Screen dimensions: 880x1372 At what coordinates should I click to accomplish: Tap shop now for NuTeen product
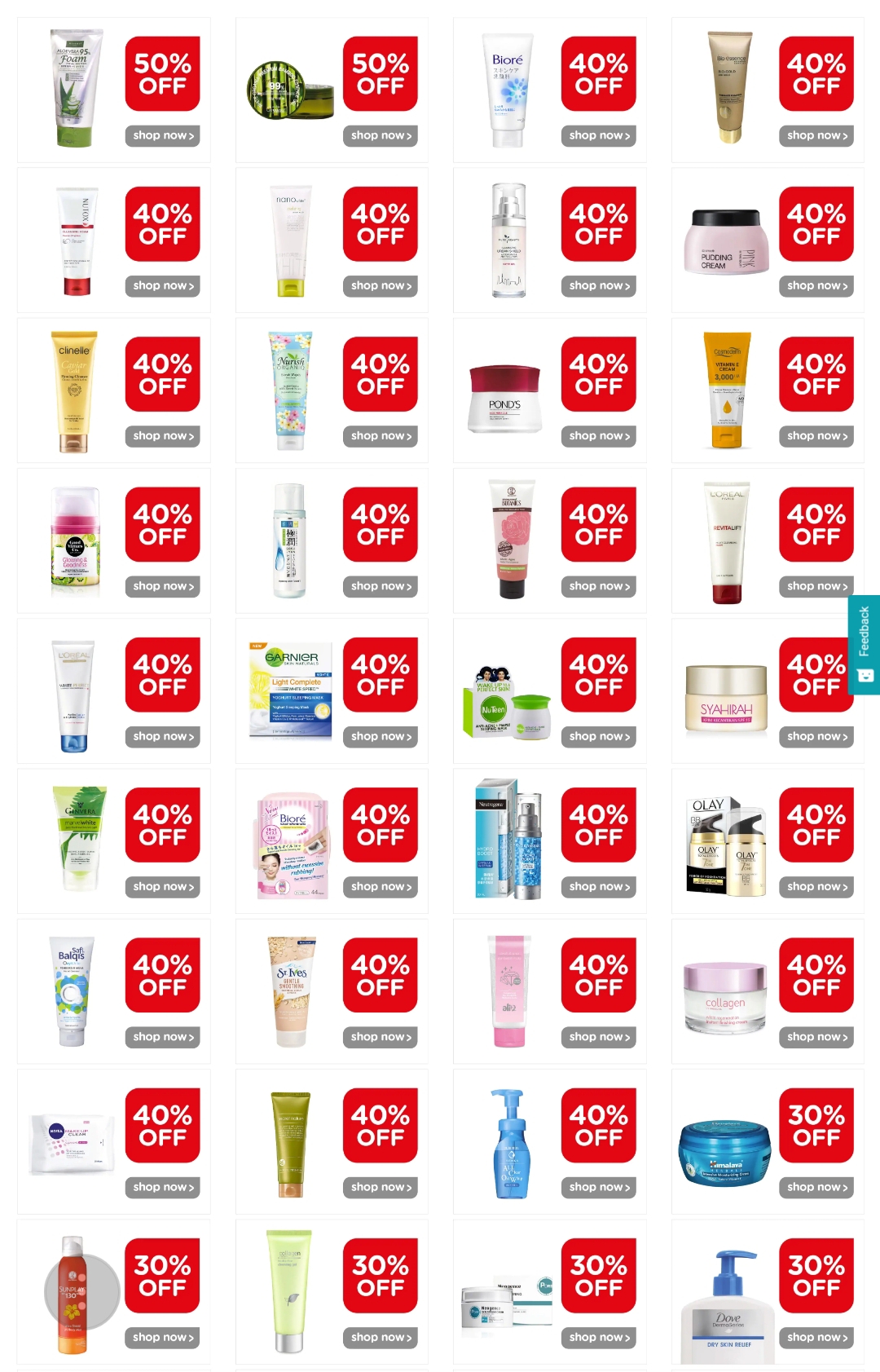tap(598, 736)
